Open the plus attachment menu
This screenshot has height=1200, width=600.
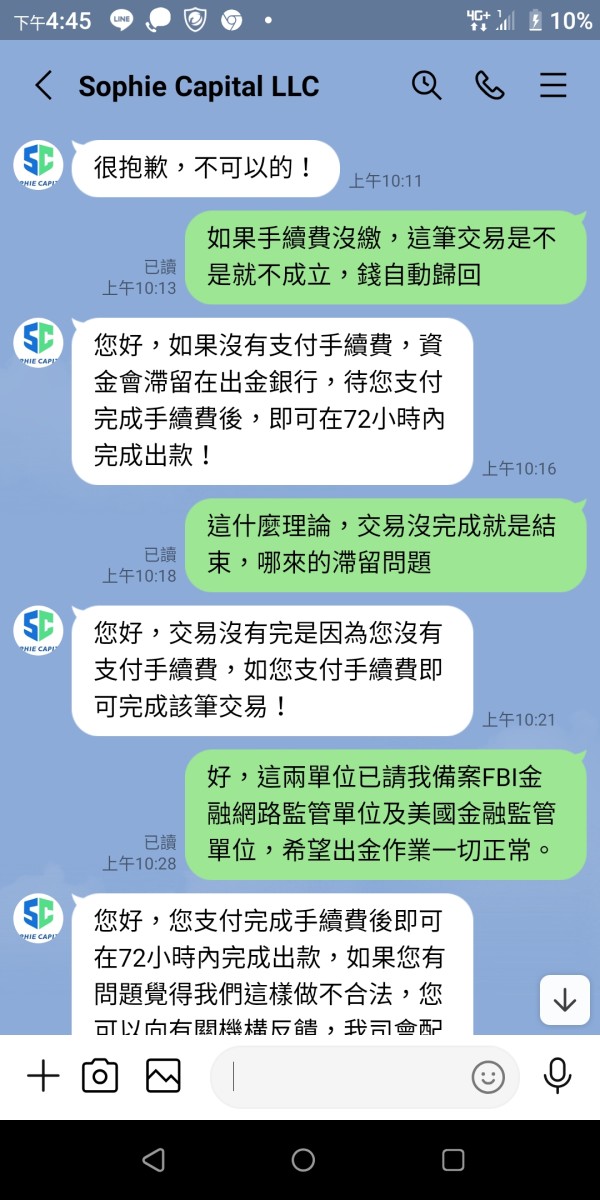43,1076
